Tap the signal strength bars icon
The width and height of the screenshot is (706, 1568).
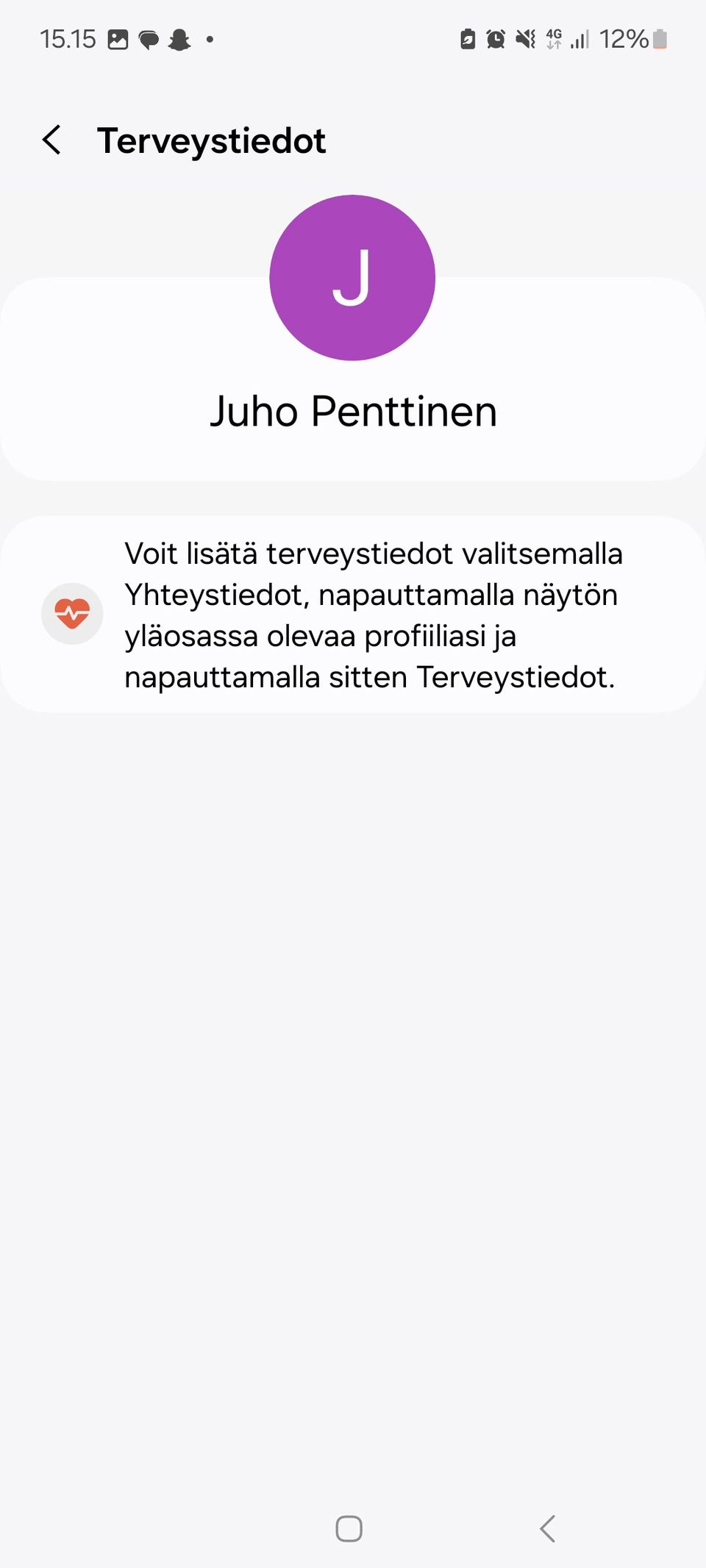pos(580,40)
